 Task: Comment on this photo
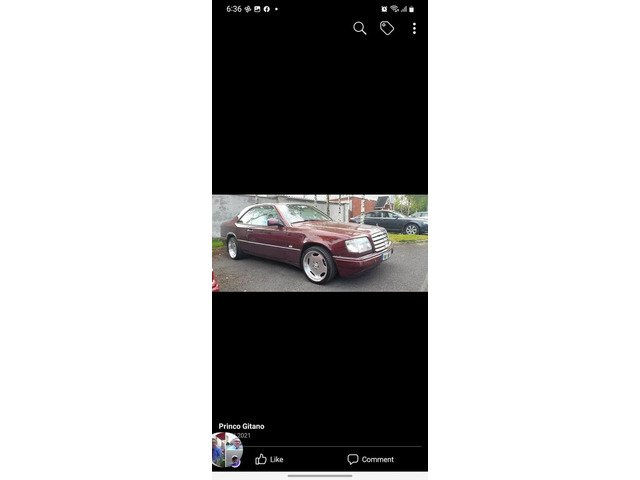(370, 459)
